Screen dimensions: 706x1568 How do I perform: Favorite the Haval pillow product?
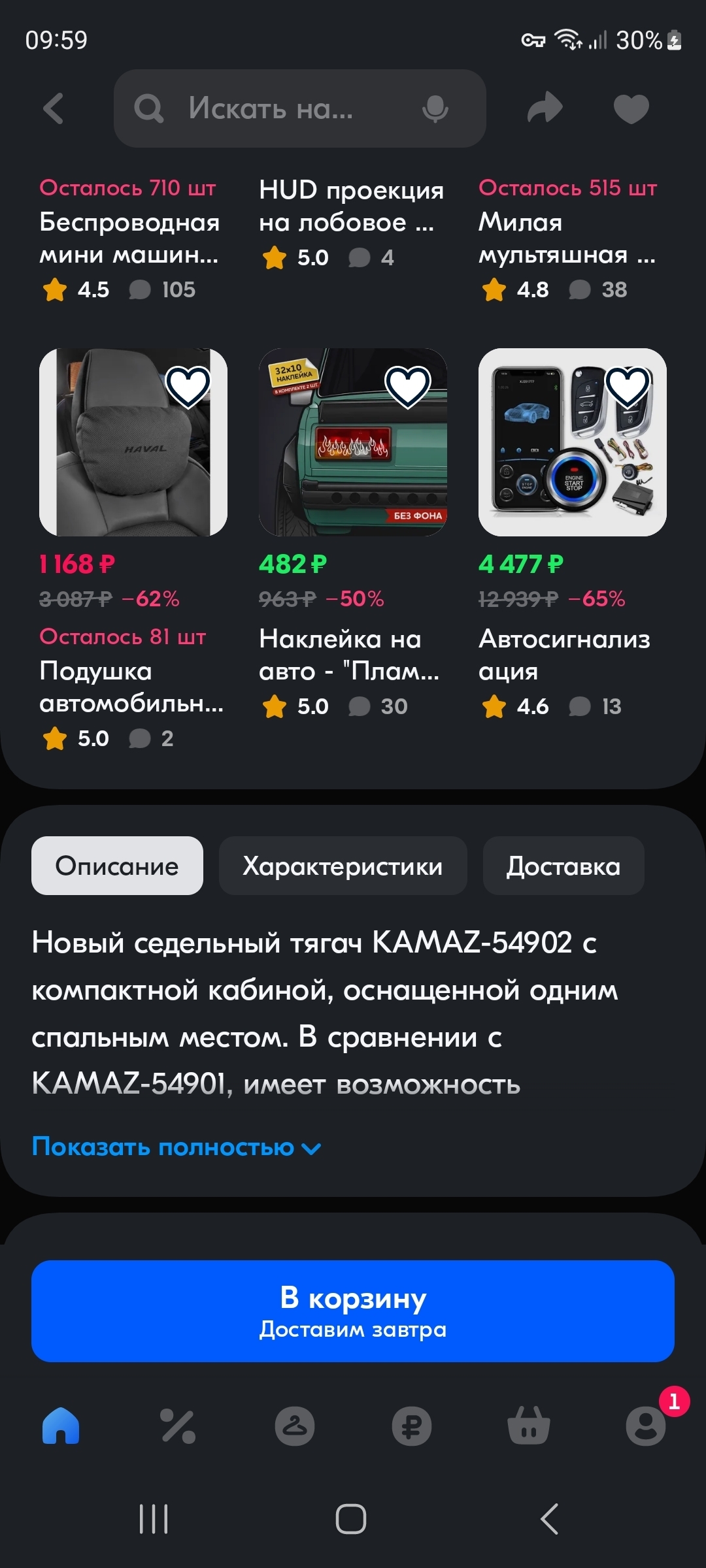[x=188, y=386]
